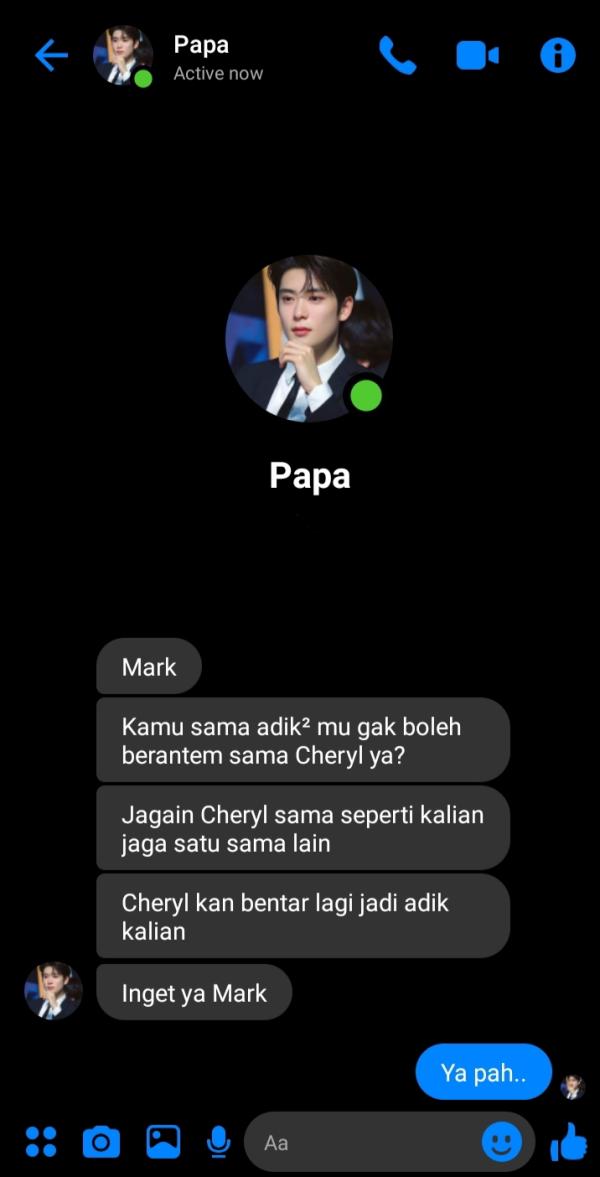Image resolution: width=600 pixels, height=1177 pixels.
Task: Open Papa's large profile picture
Action: coord(309,339)
